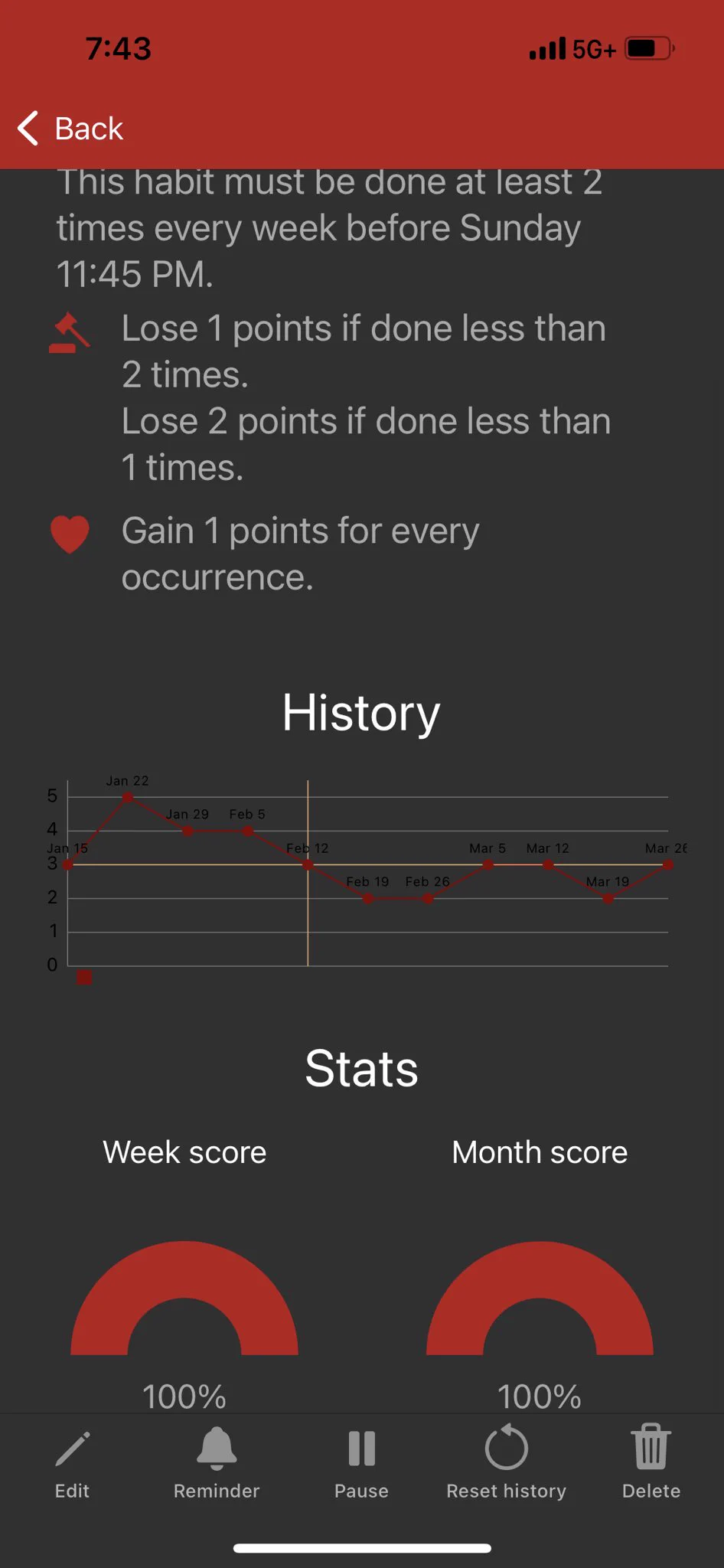
Task: Go back to the previous screen
Action: click(70, 129)
